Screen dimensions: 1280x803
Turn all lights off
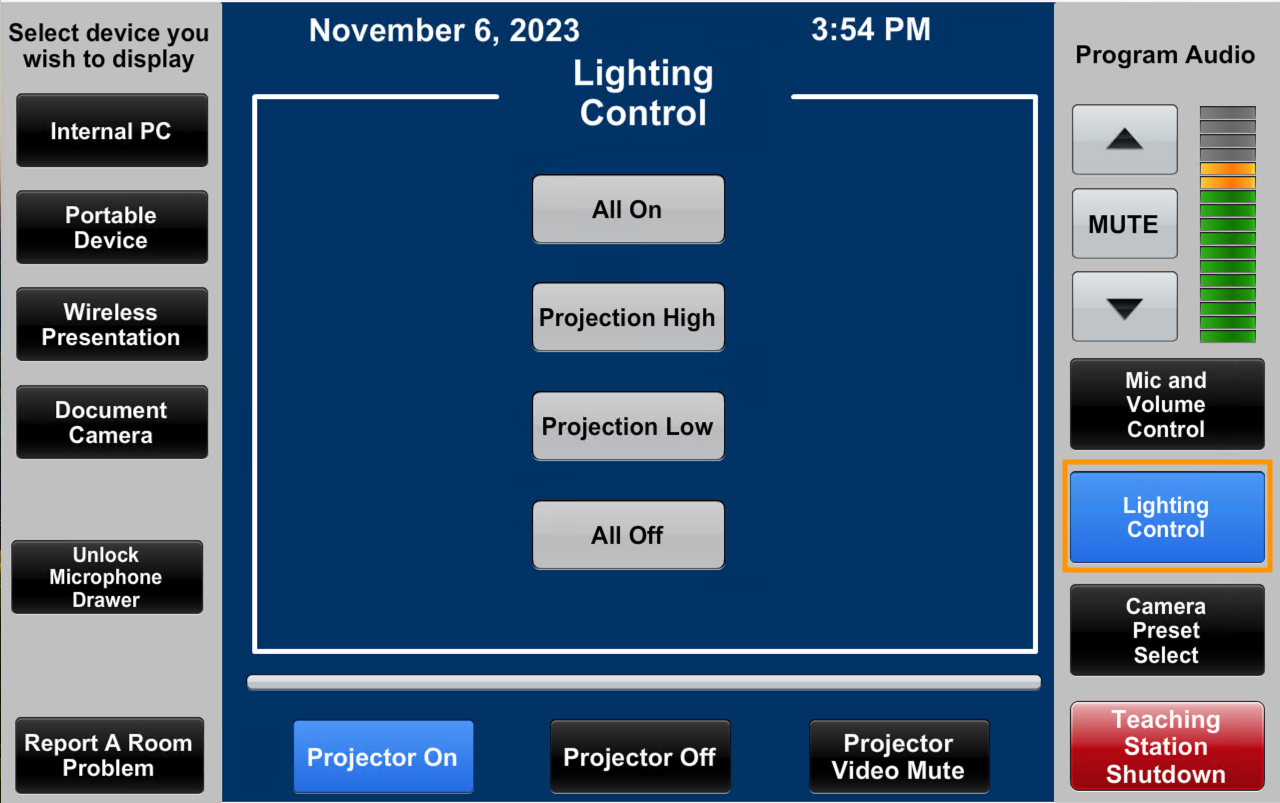627,536
